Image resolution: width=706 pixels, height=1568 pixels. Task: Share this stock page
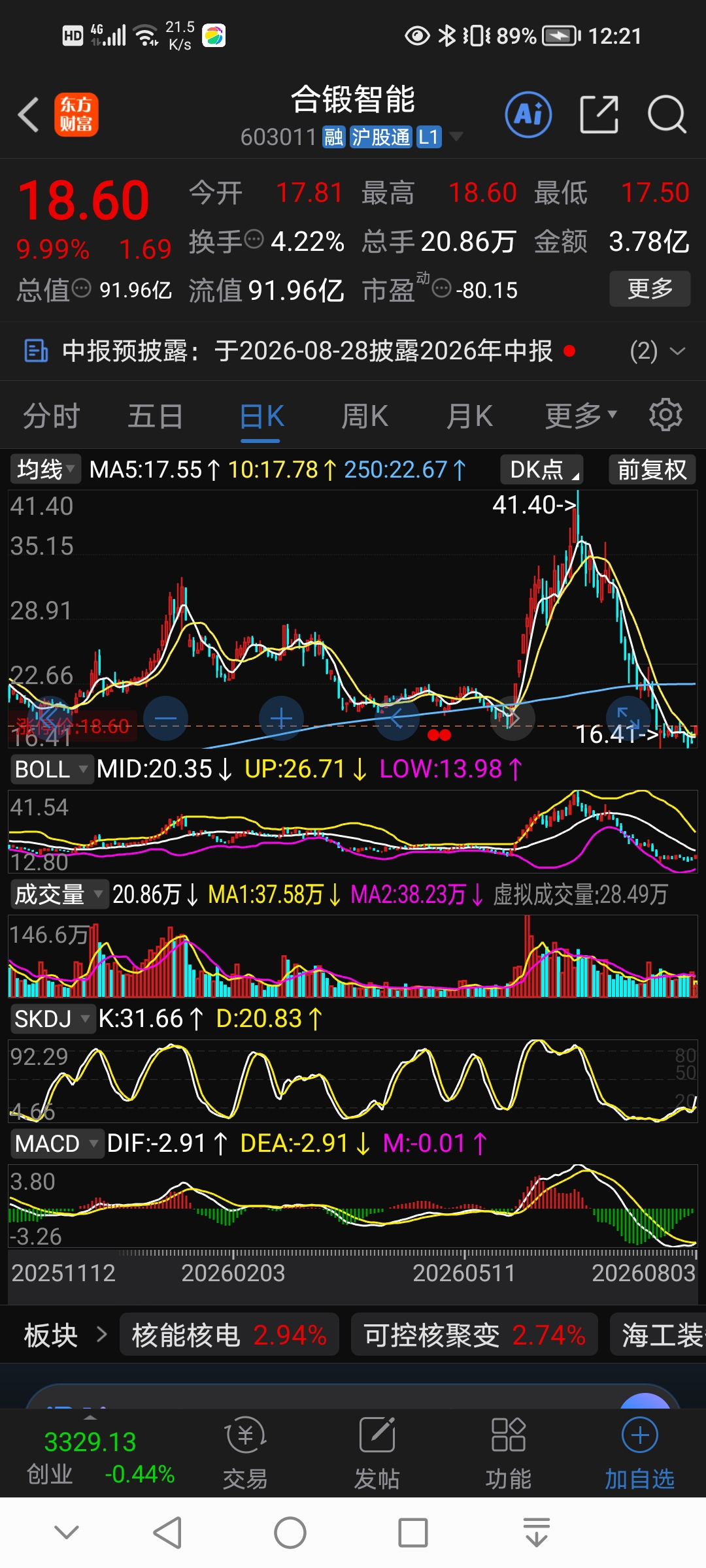coord(599,115)
